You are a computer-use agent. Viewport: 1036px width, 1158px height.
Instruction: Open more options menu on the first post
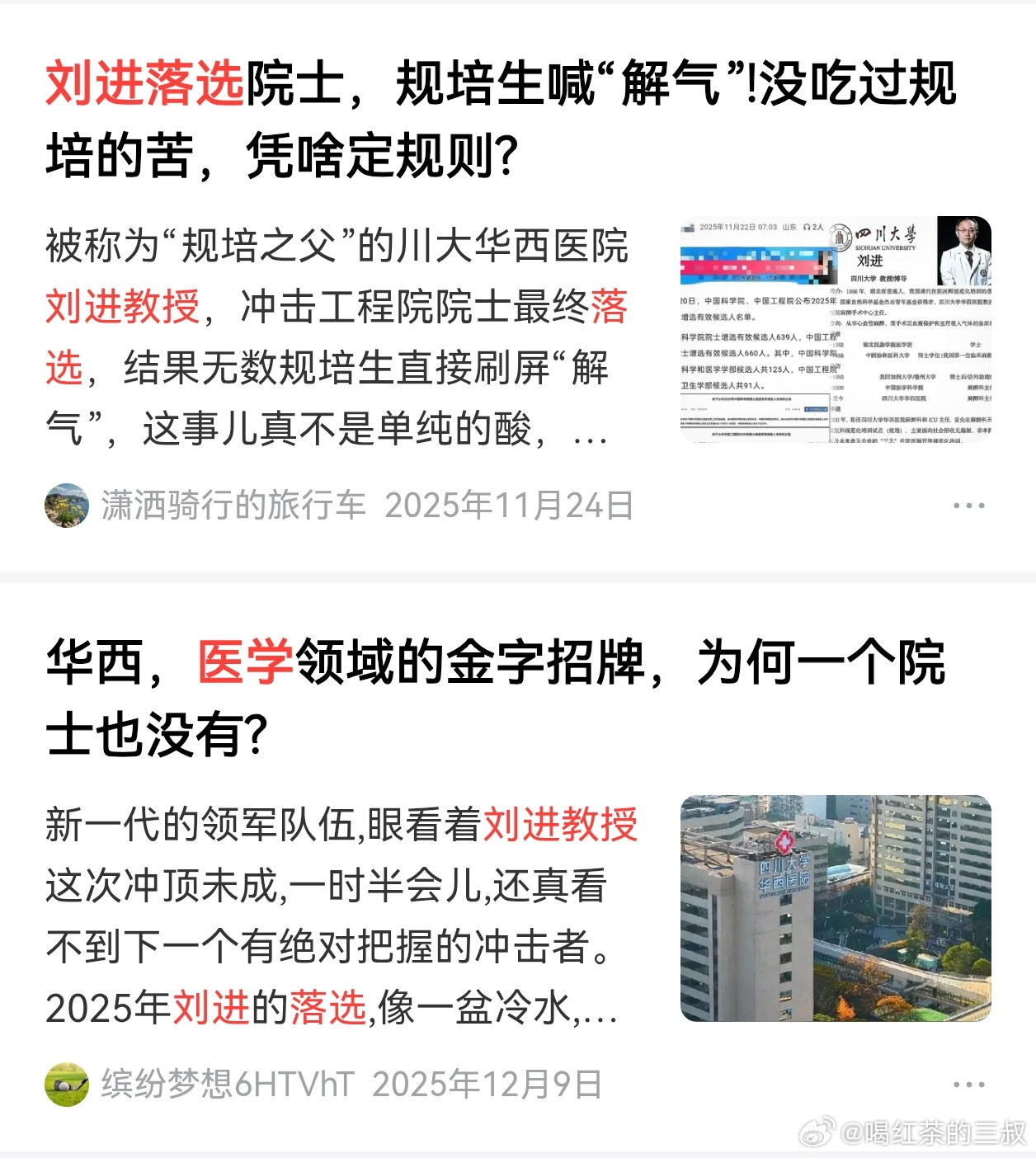[971, 504]
